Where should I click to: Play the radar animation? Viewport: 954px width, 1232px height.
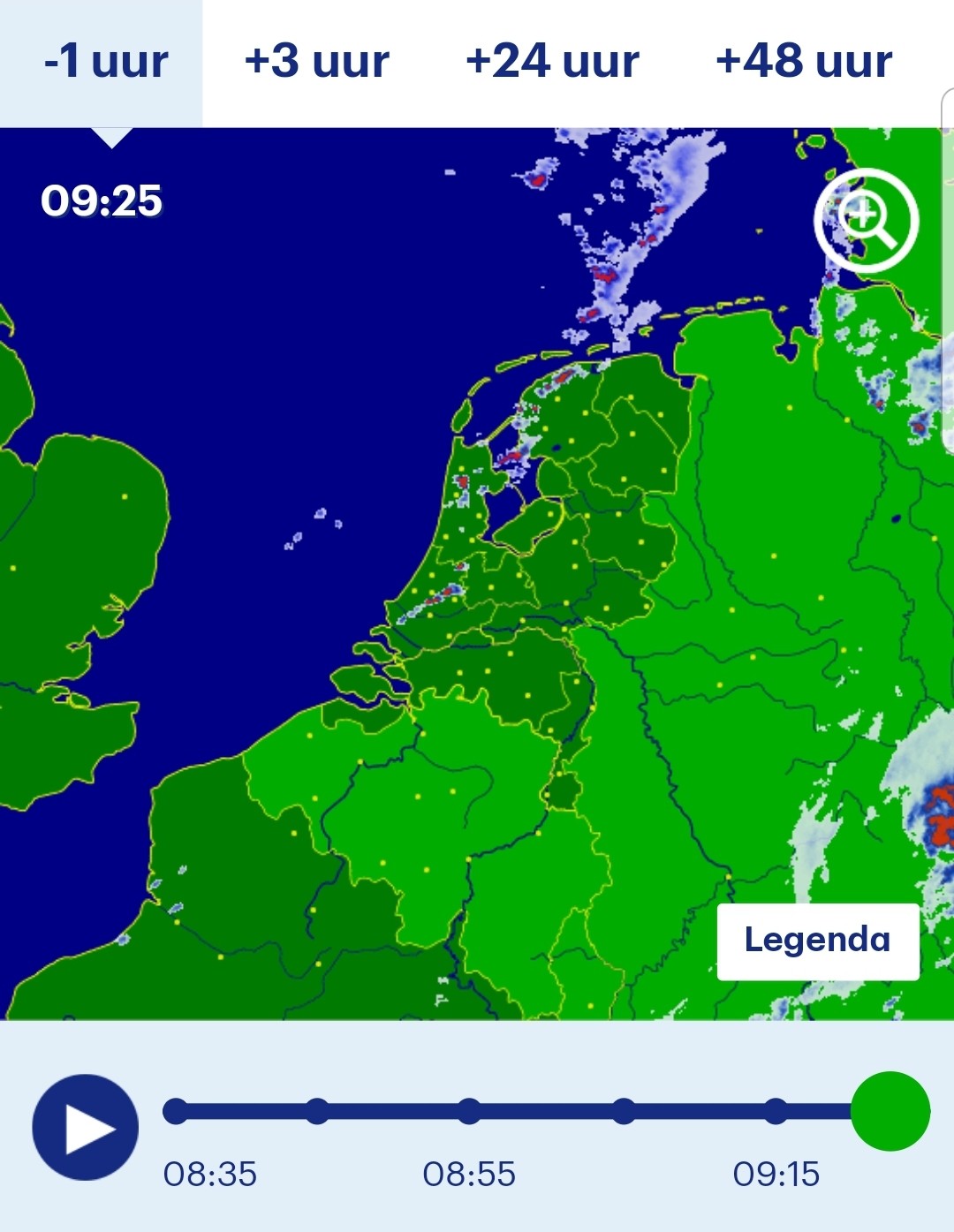coord(86,1128)
